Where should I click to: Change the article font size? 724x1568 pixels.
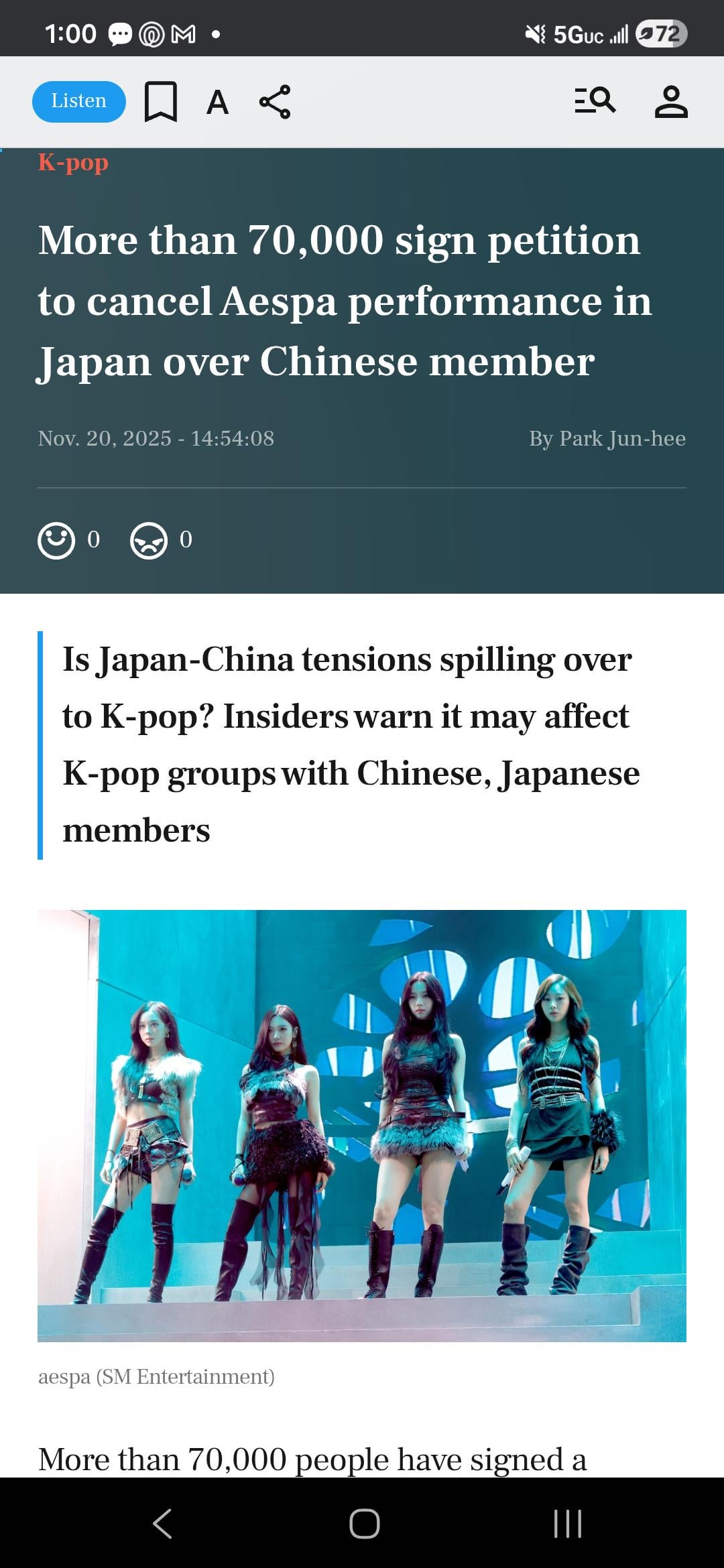click(217, 103)
